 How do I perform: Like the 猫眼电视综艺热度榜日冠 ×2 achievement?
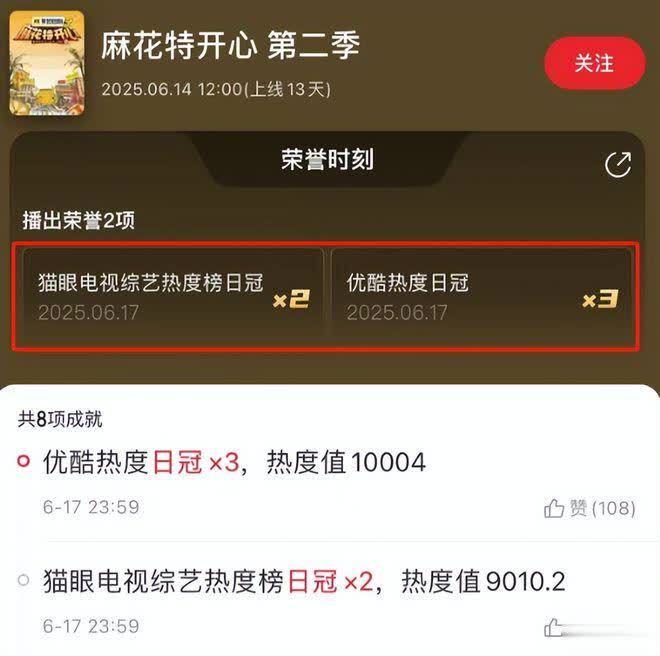[x=556, y=628]
